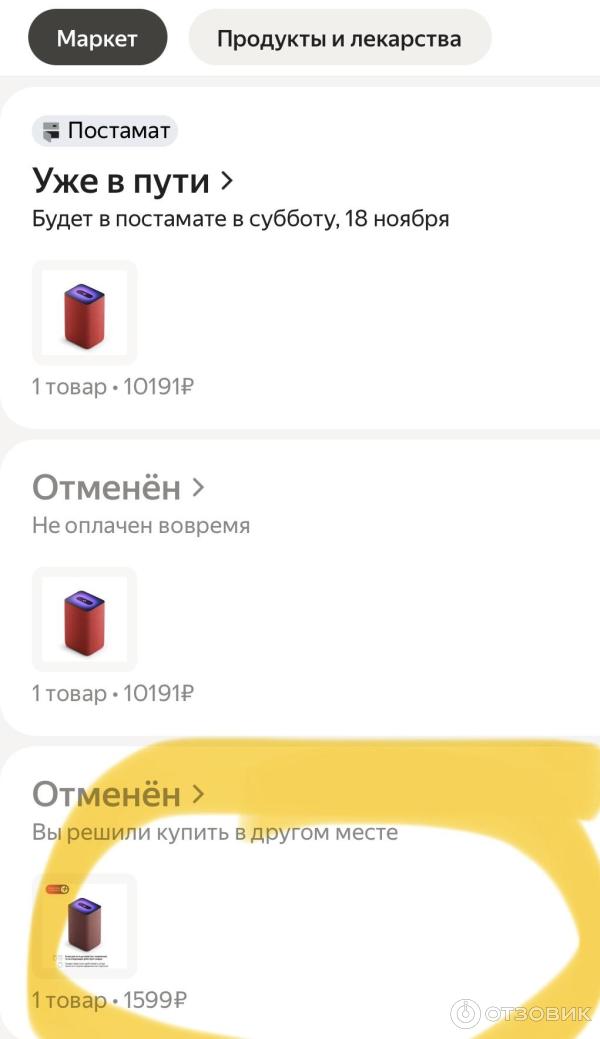Open product thumbnail in 1599₽ cancelled order
The width and height of the screenshot is (600, 1039).
point(85,925)
